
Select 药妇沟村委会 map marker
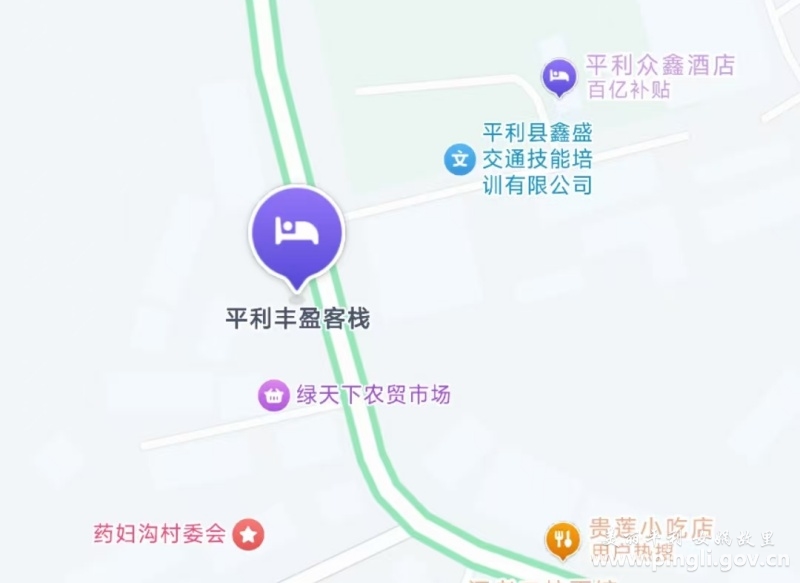click(248, 535)
